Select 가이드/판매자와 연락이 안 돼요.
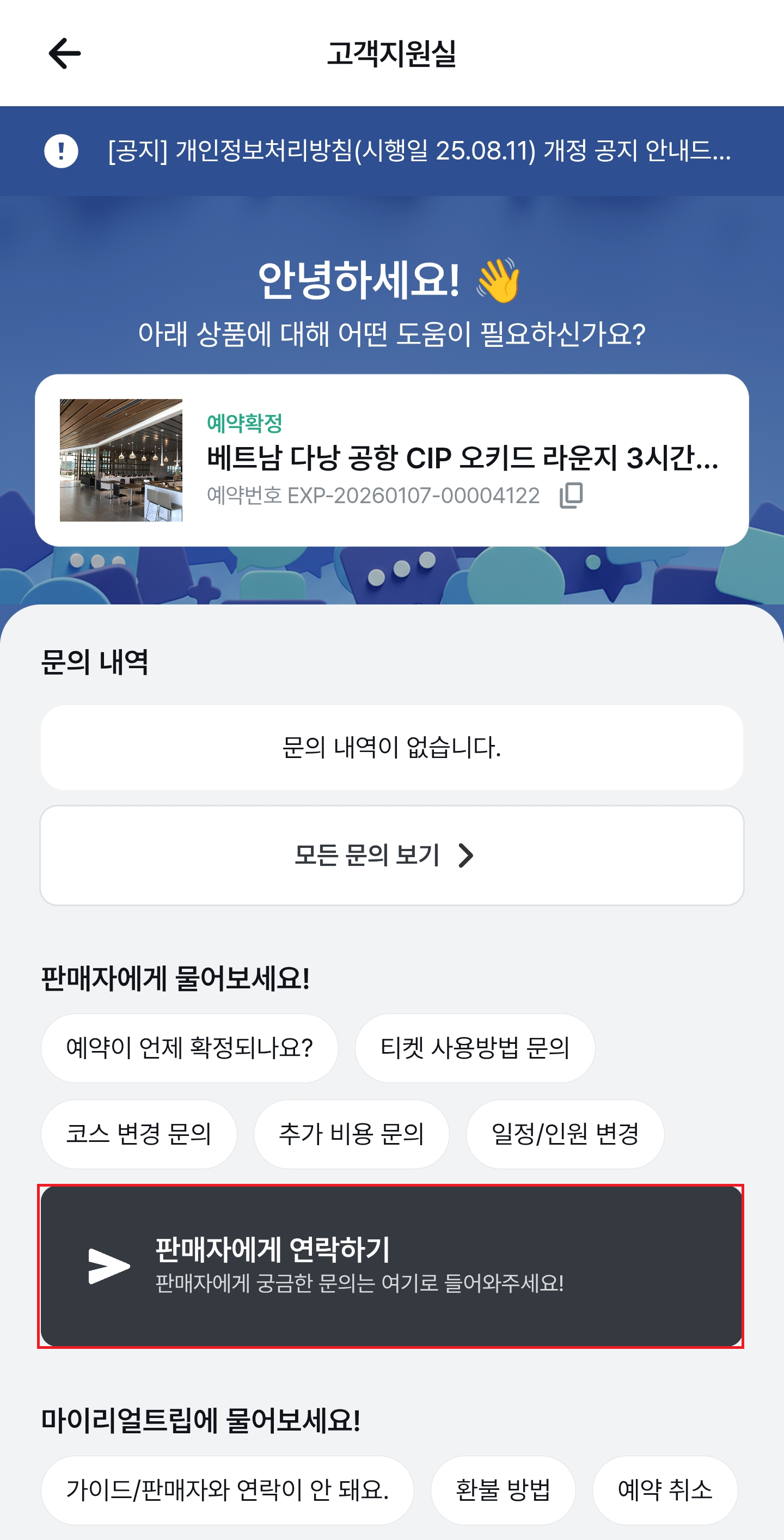Screen dimensions: 784x1540 pyautogui.click(x=227, y=1490)
